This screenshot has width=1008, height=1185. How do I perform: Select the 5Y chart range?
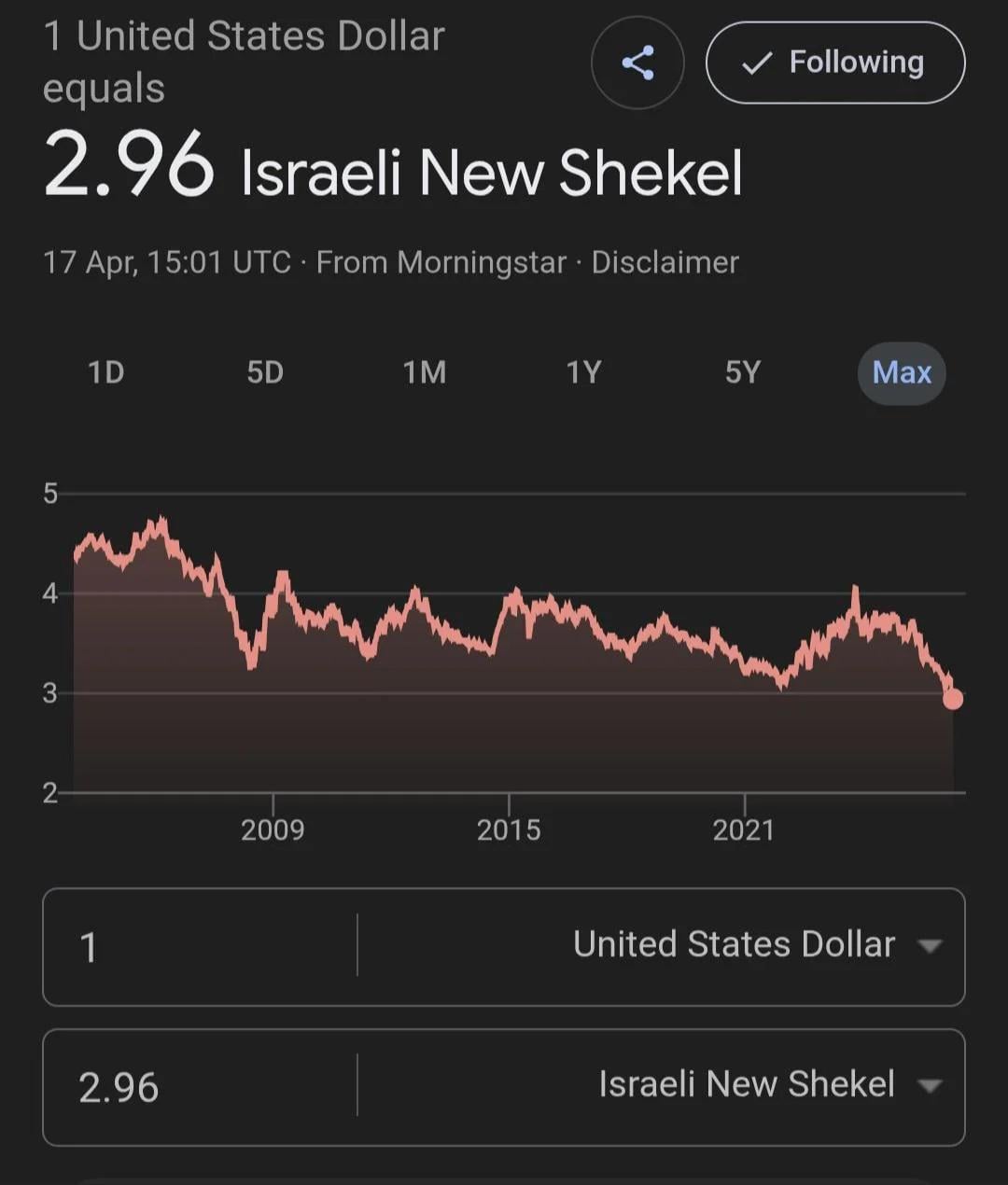[743, 373]
